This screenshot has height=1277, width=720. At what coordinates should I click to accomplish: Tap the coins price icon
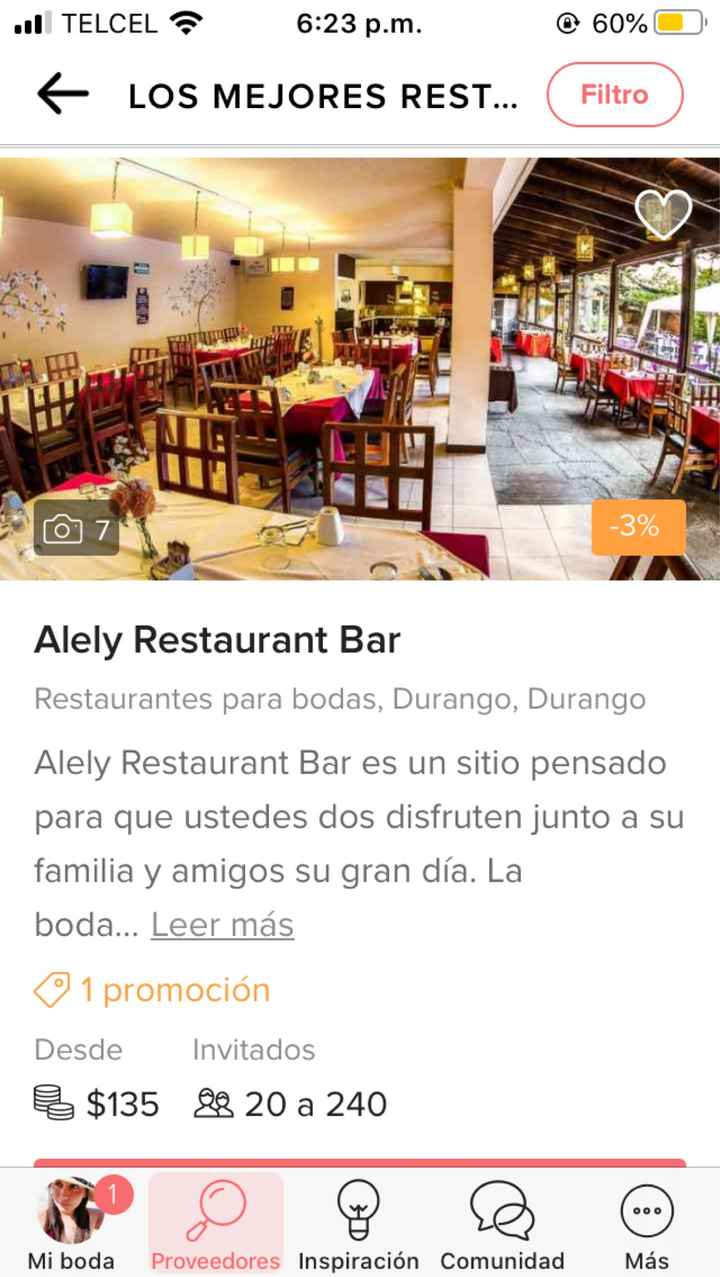click(55, 1104)
